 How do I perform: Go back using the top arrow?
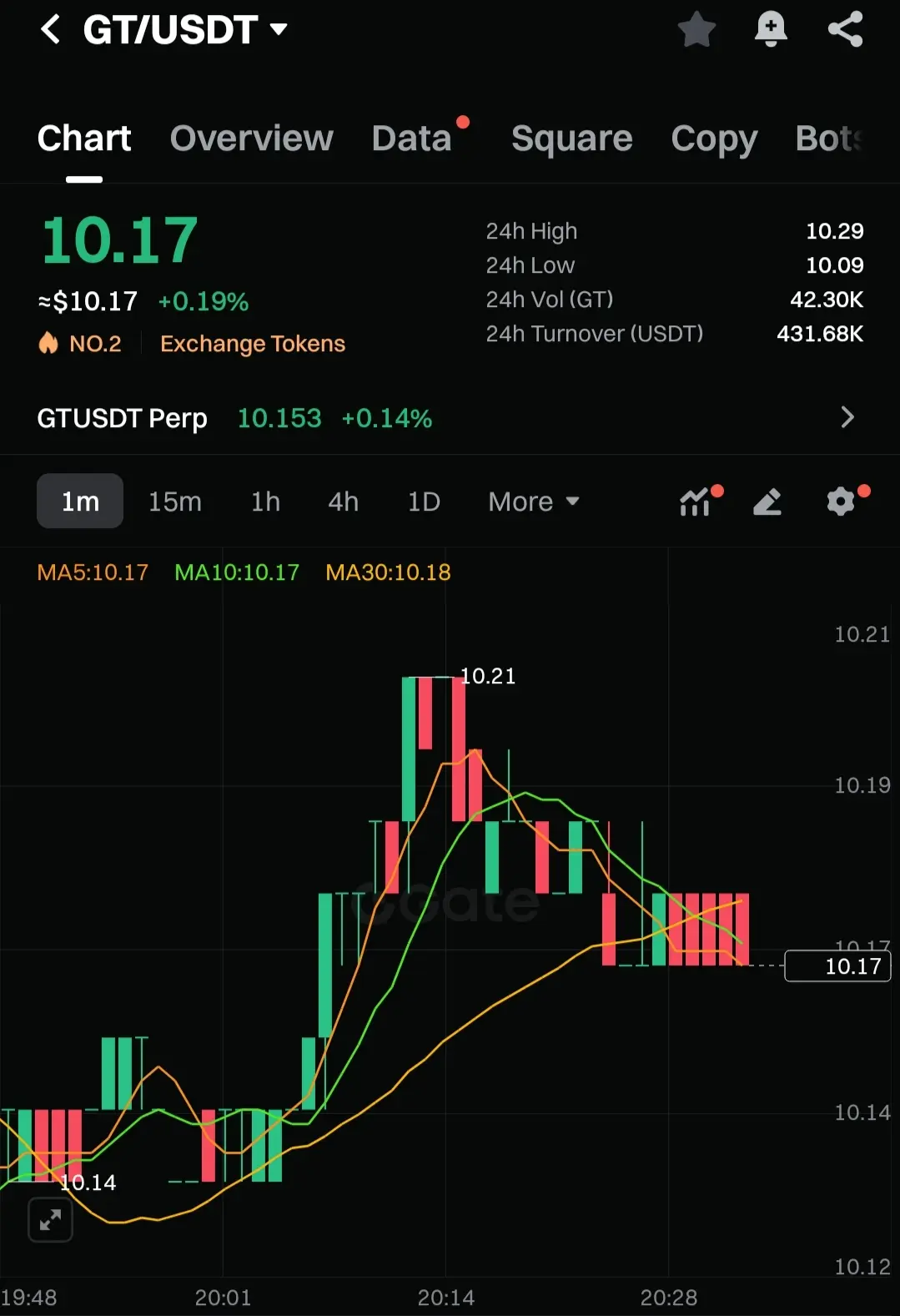pyautogui.click(x=50, y=30)
